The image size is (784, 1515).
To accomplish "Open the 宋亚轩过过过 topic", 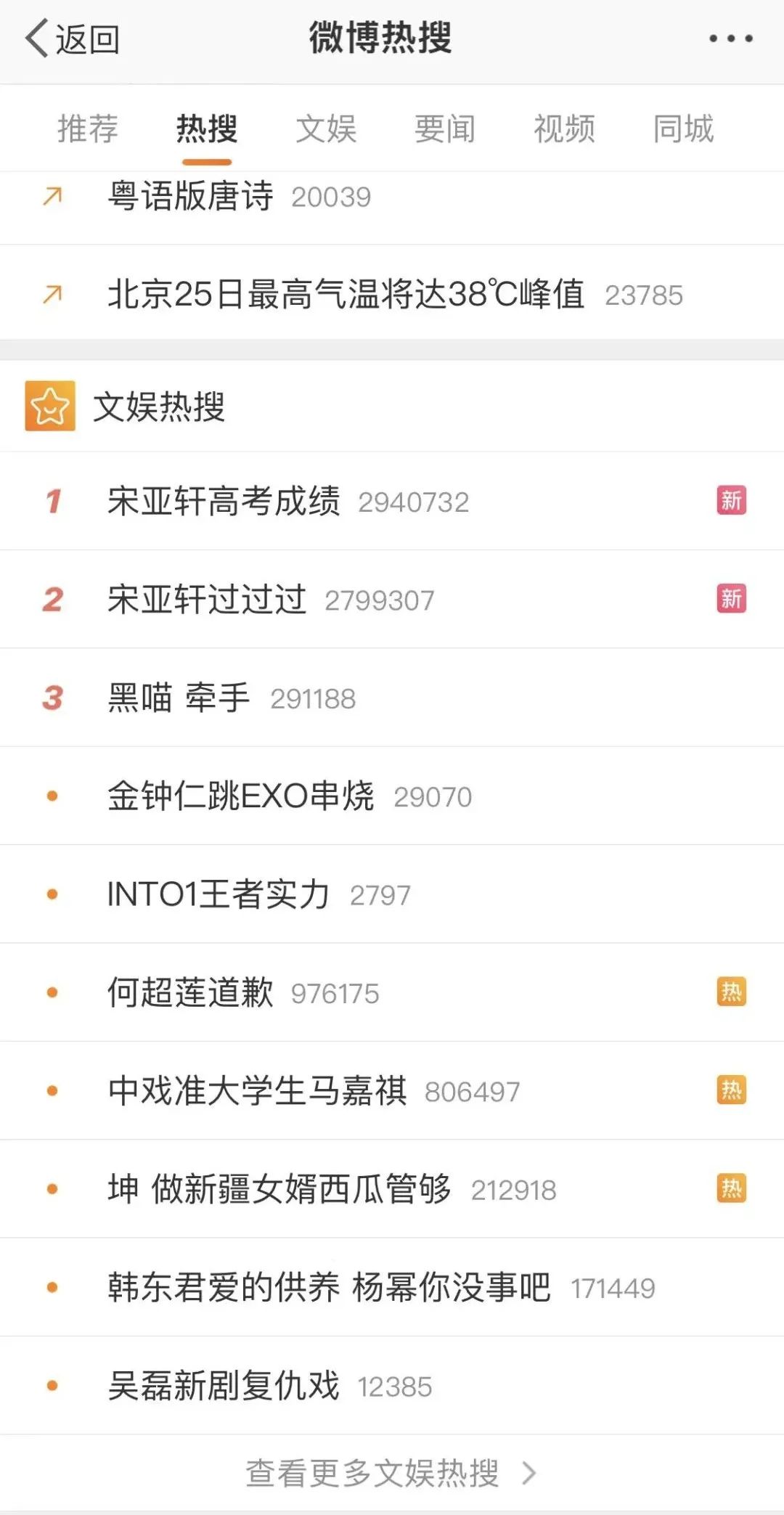I will pyautogui.click(x=207, y=600).
